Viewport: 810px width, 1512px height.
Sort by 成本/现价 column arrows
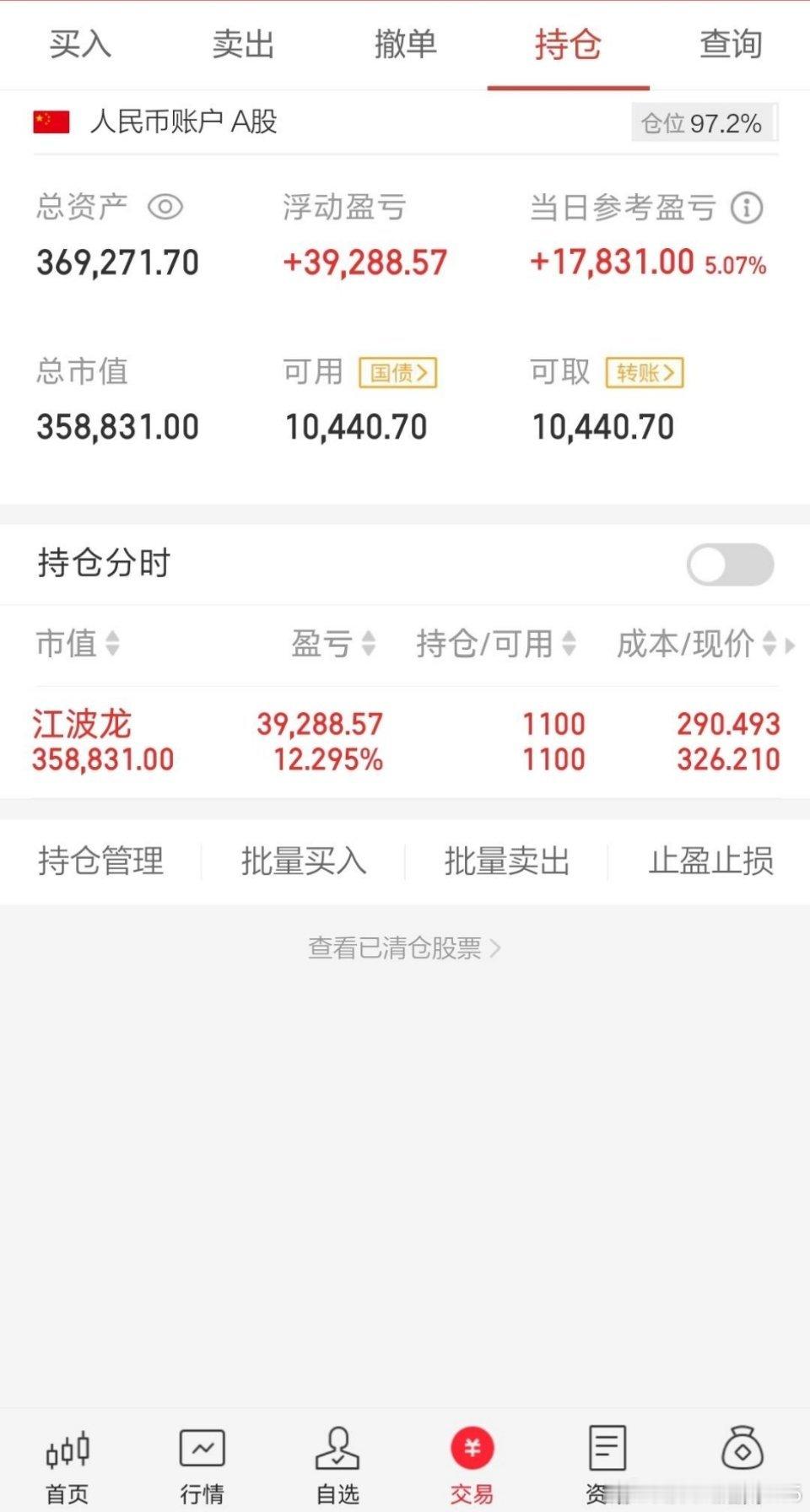pos(770,645)
